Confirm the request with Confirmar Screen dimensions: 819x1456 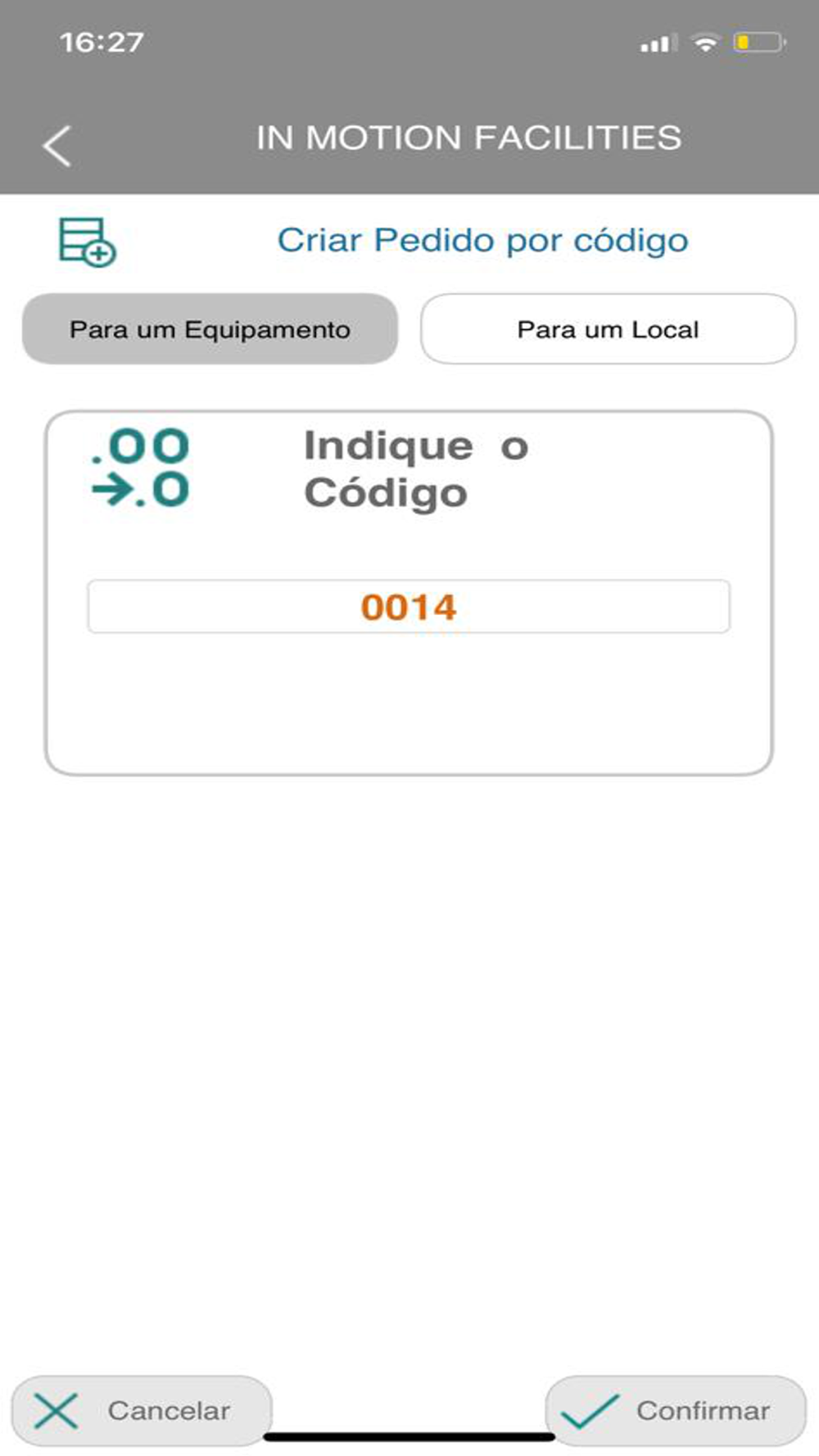pyautogui.click(x=676, y=1410)
